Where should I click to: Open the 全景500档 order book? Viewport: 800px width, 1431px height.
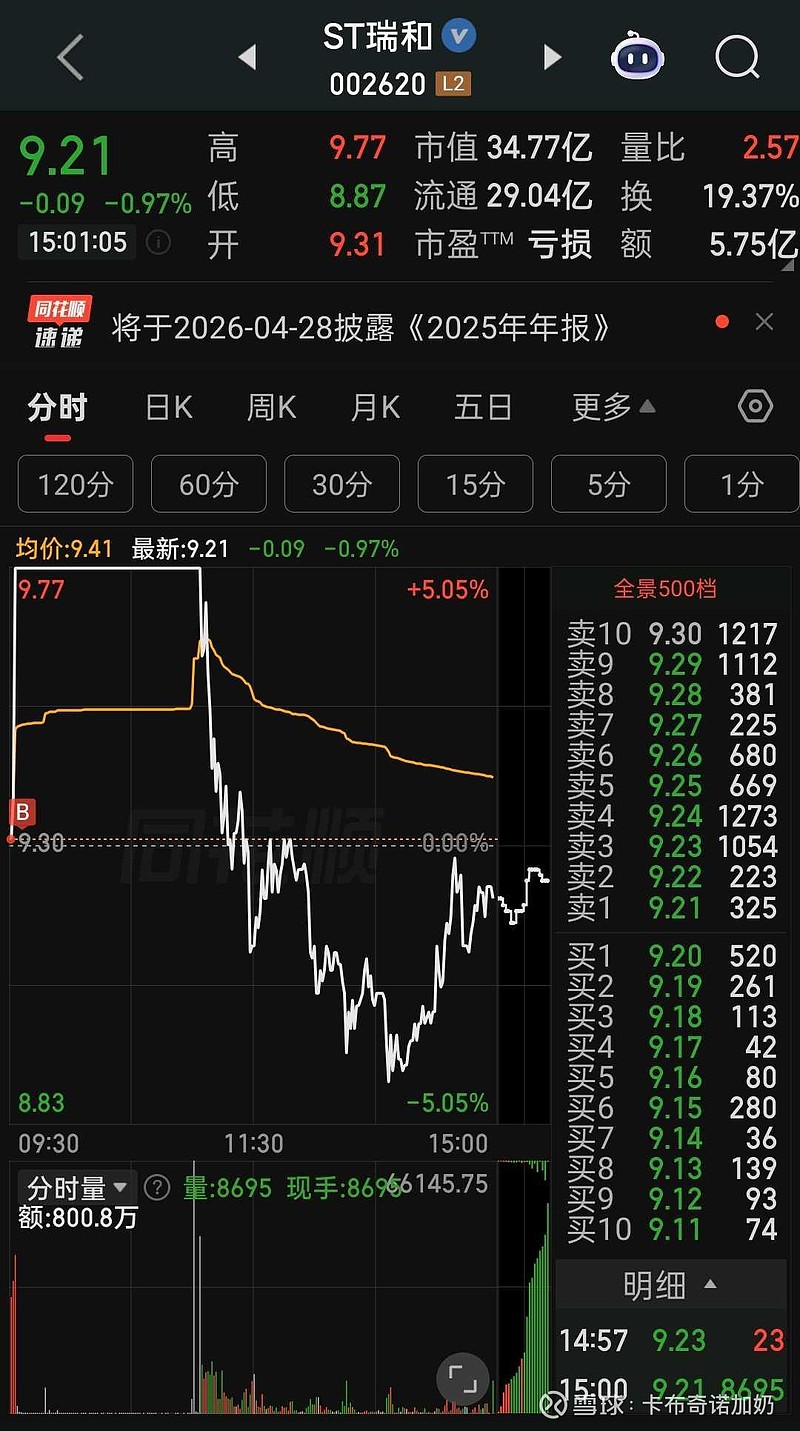[665, 589]
